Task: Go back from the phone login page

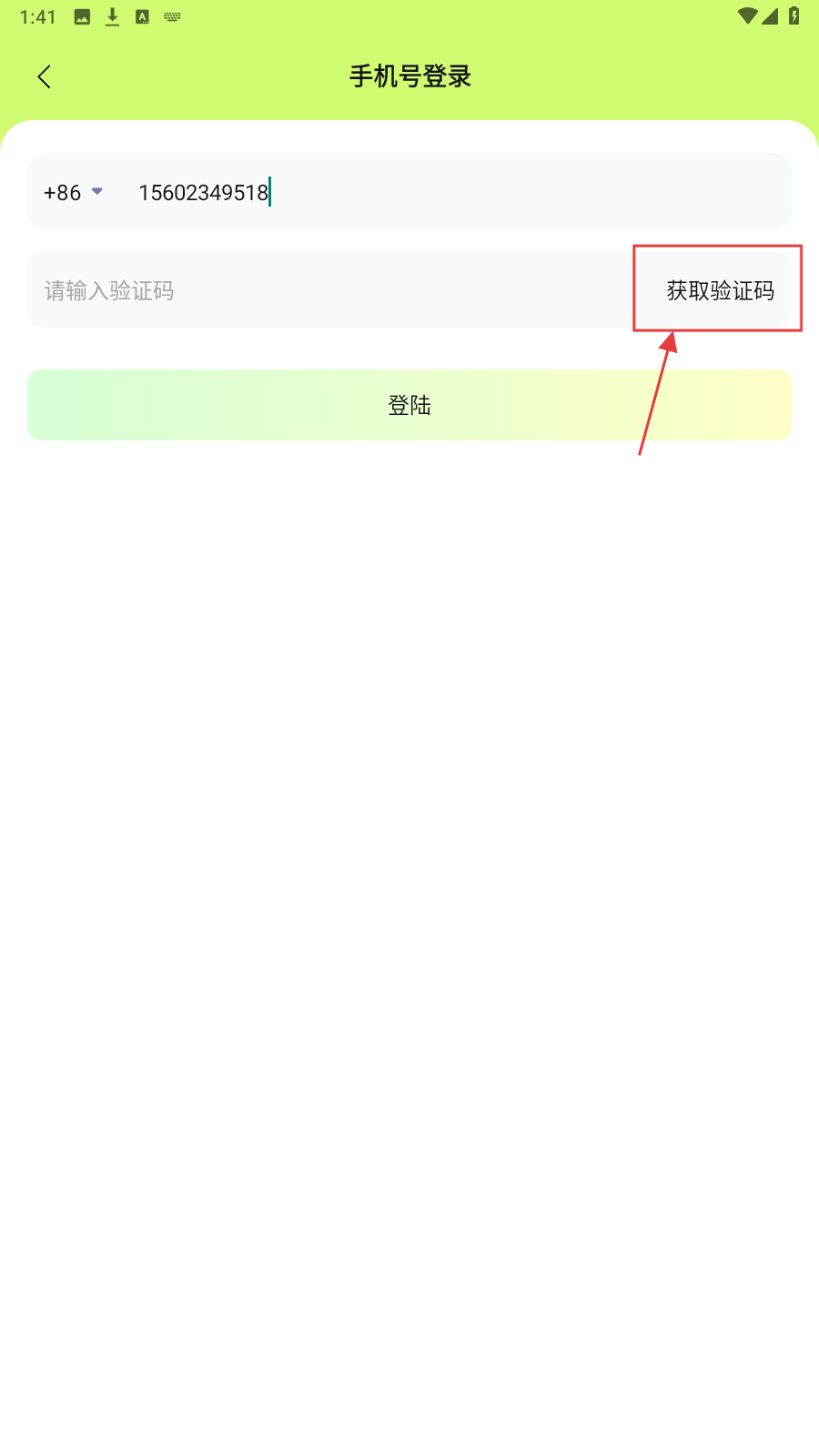Action: 45,76
